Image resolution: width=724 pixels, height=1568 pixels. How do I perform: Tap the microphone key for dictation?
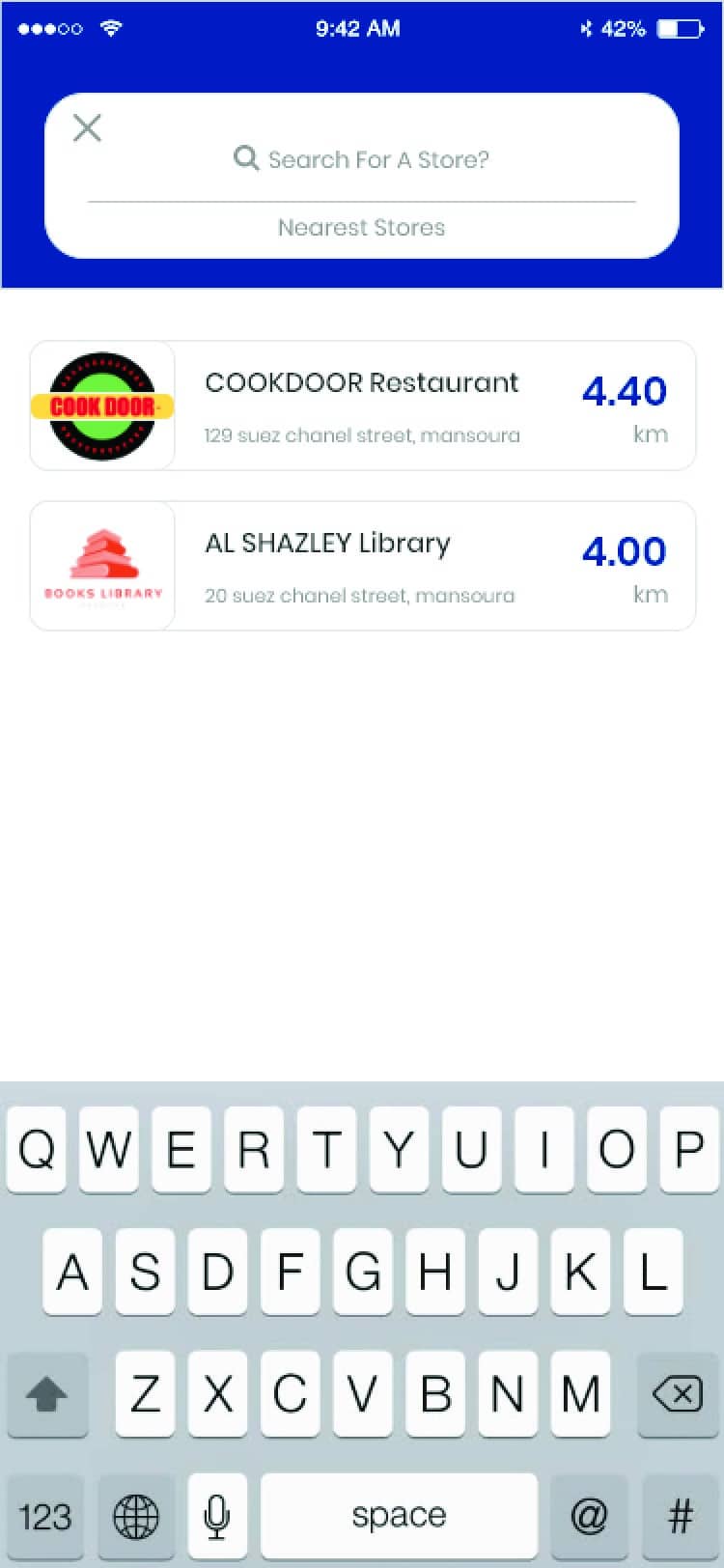click(217, 1516)
